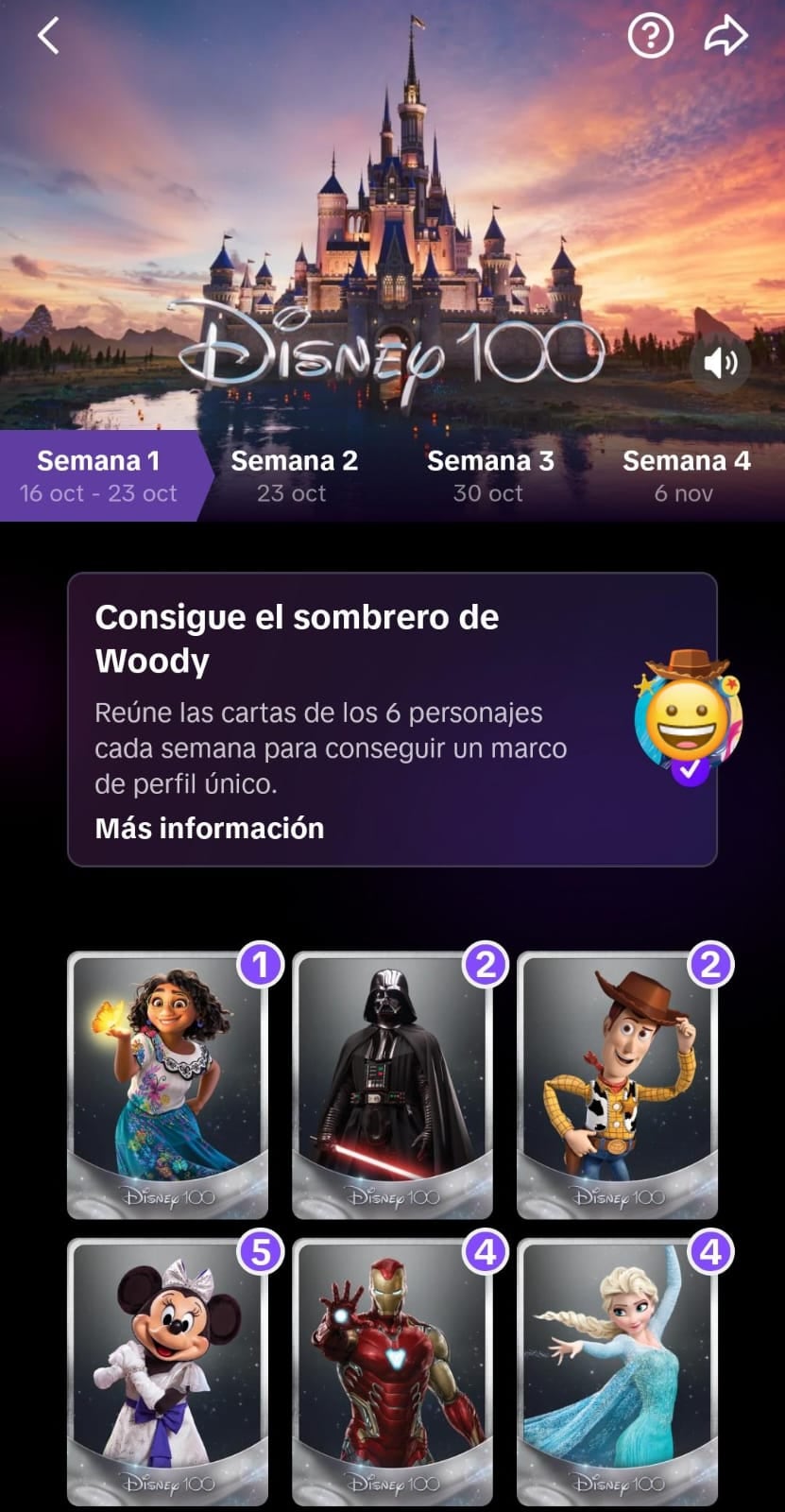Open the Elsa character card
The height and width of the screenshot is (1512, 785).
[x=617, y=1372]
